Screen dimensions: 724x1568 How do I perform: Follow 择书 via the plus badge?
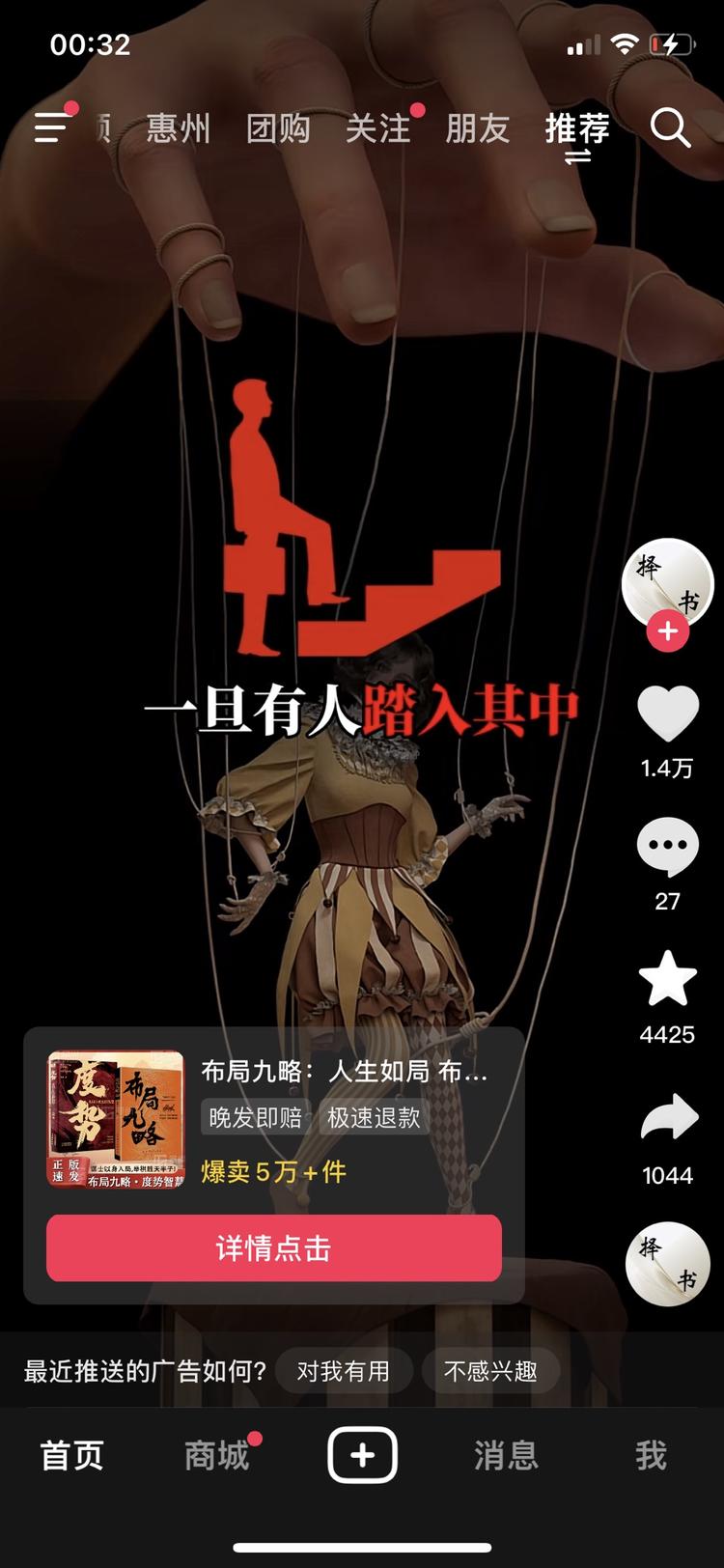coord(667,631)
